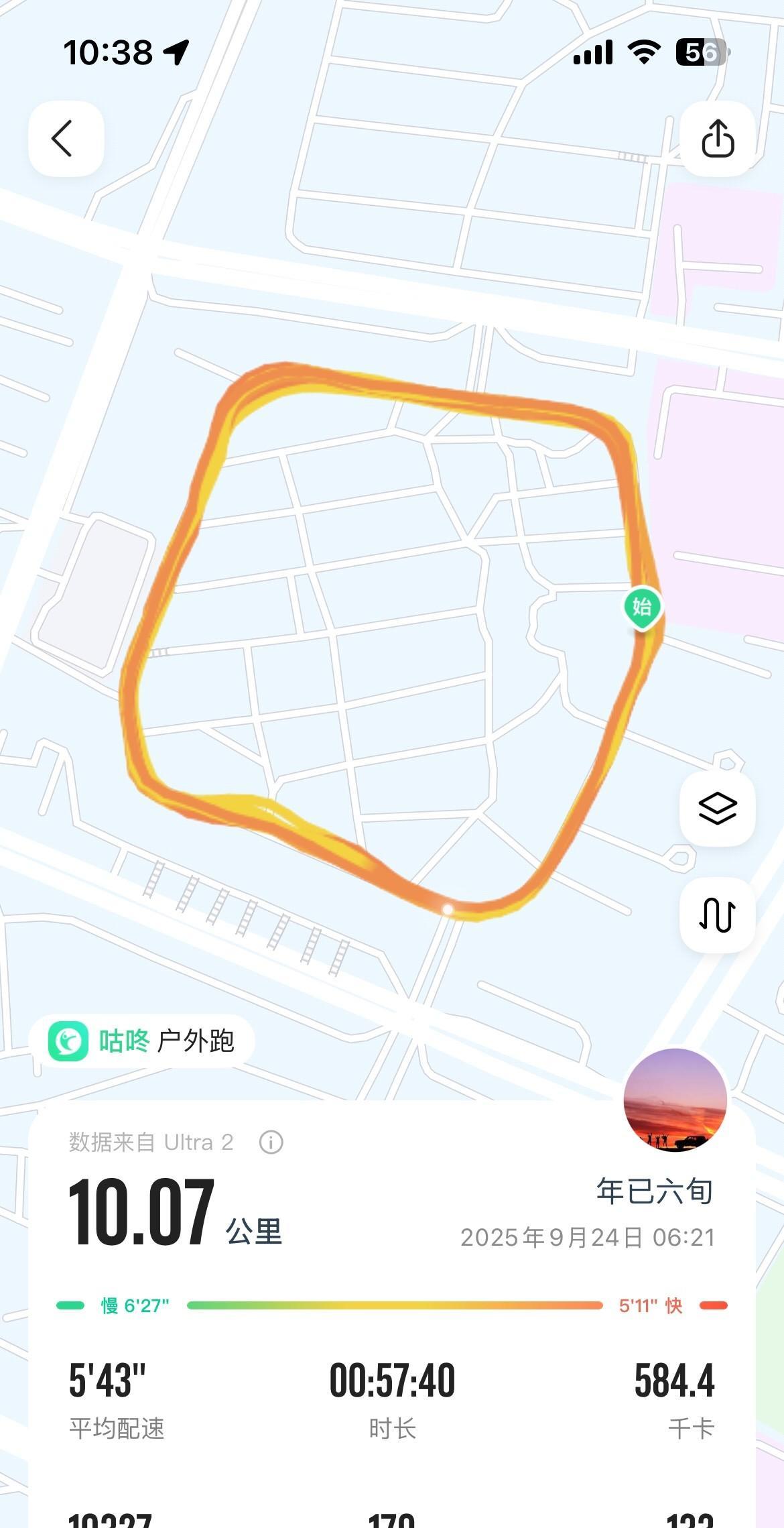Open the data source info icon
This screenshot has height=1528, width=784.
[271, 1142]
